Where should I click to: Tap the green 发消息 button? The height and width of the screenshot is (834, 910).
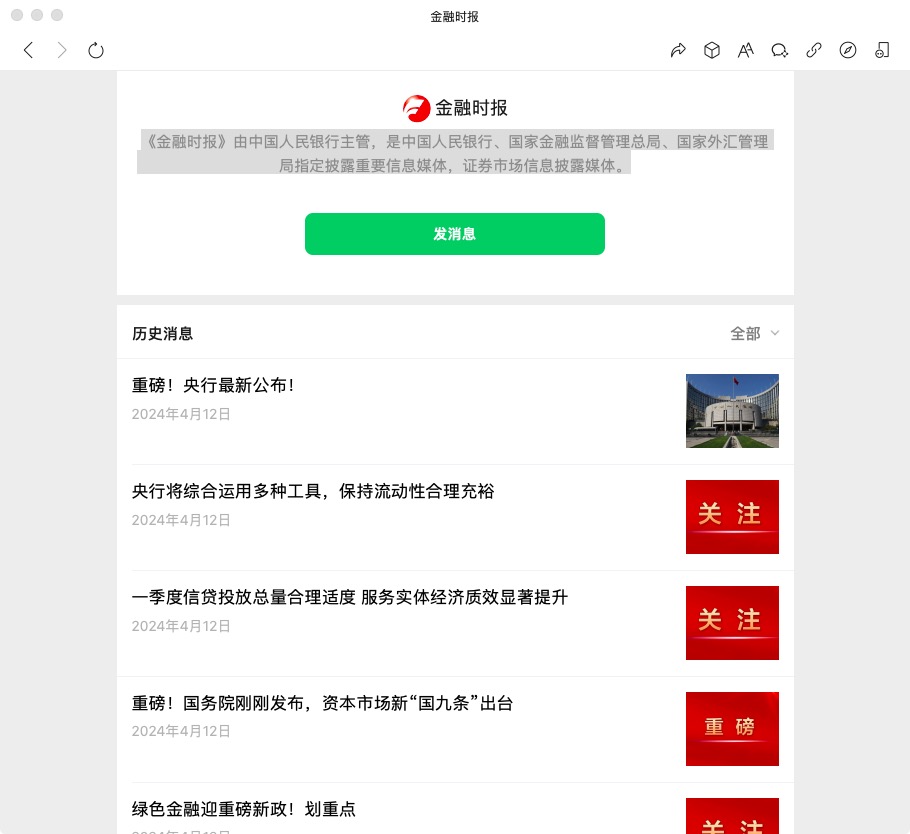[454, 234]
